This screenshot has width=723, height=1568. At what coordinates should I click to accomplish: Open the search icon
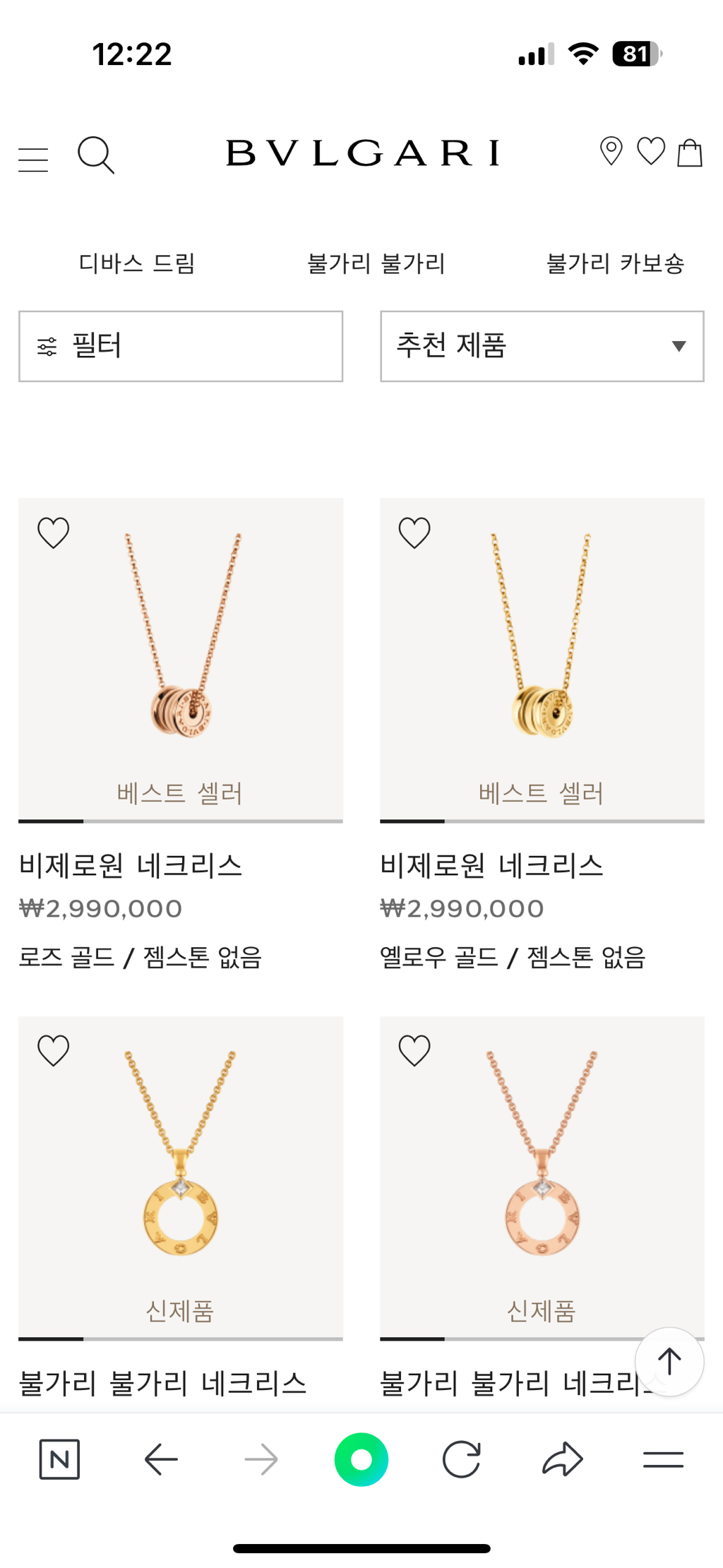[97, 156]
